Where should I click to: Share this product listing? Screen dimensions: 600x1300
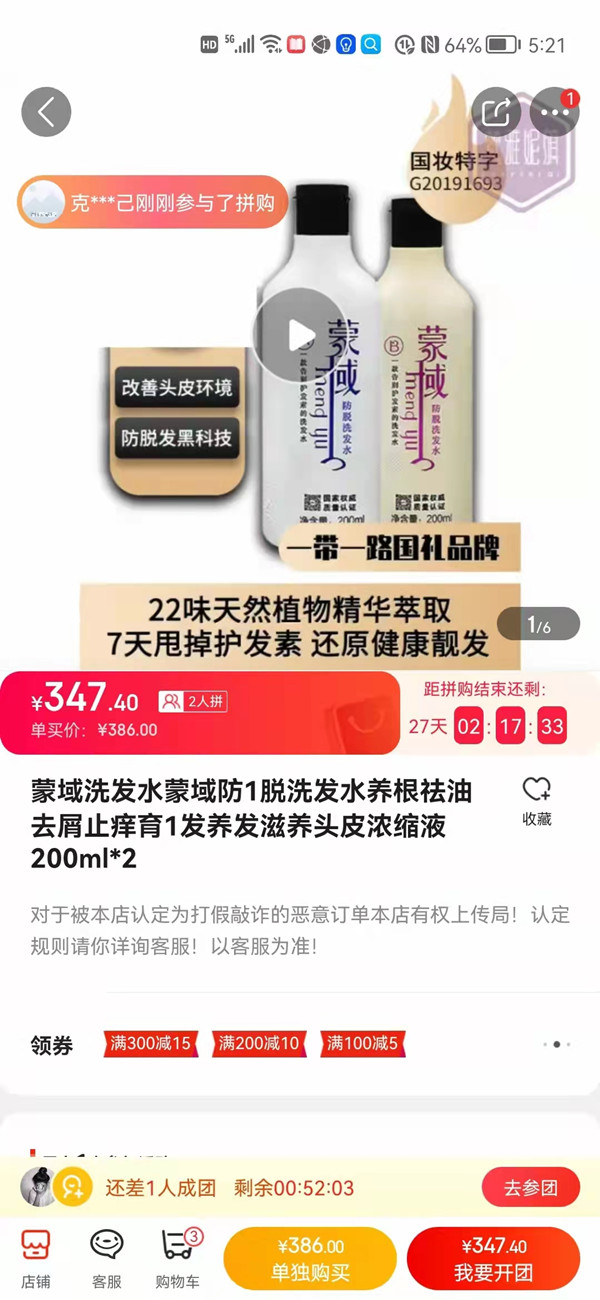point(496,112)
